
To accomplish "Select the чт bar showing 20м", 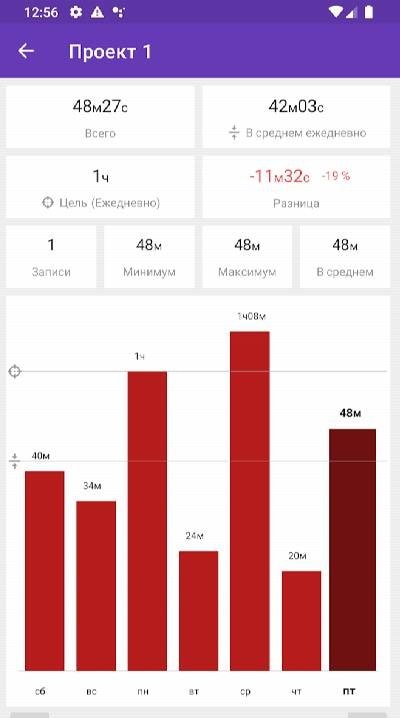I will pos(302,621).
